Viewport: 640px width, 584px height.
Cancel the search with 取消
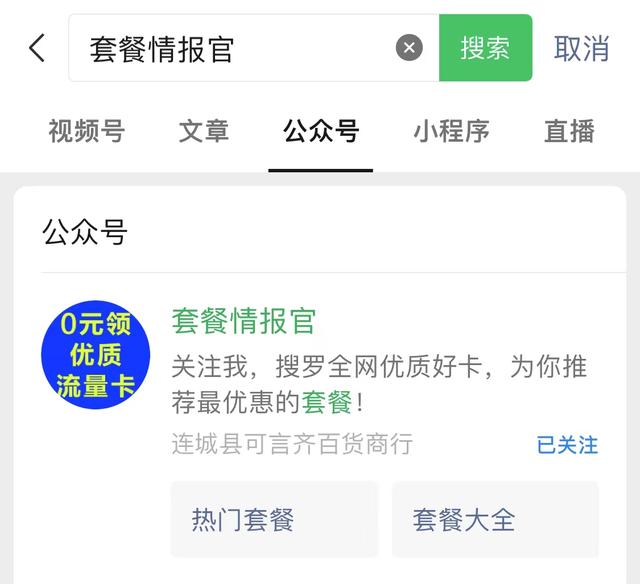pyautogui.click(x=581, y=48)
